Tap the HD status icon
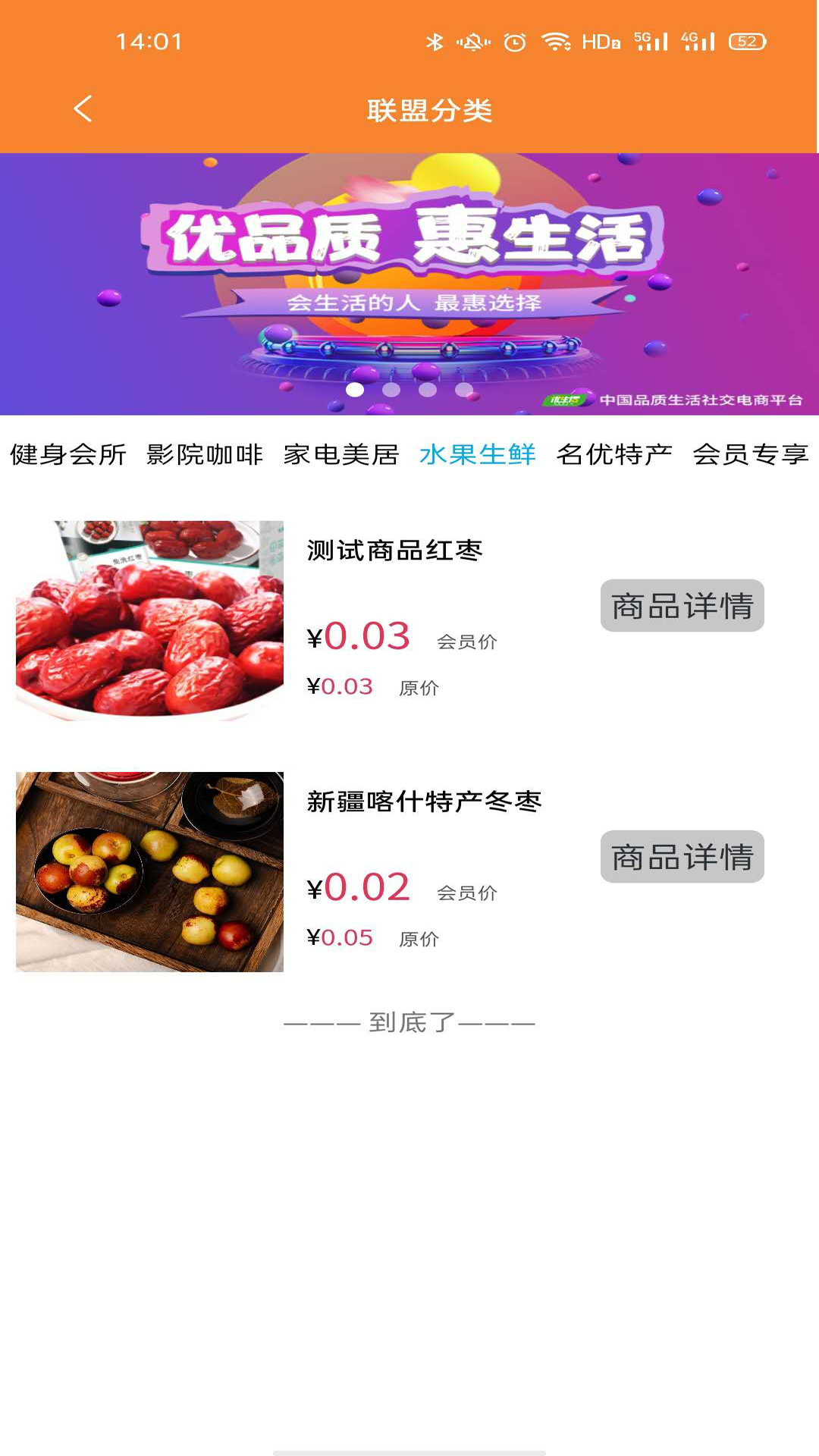The image size is (819, 1456). [600, 43]
